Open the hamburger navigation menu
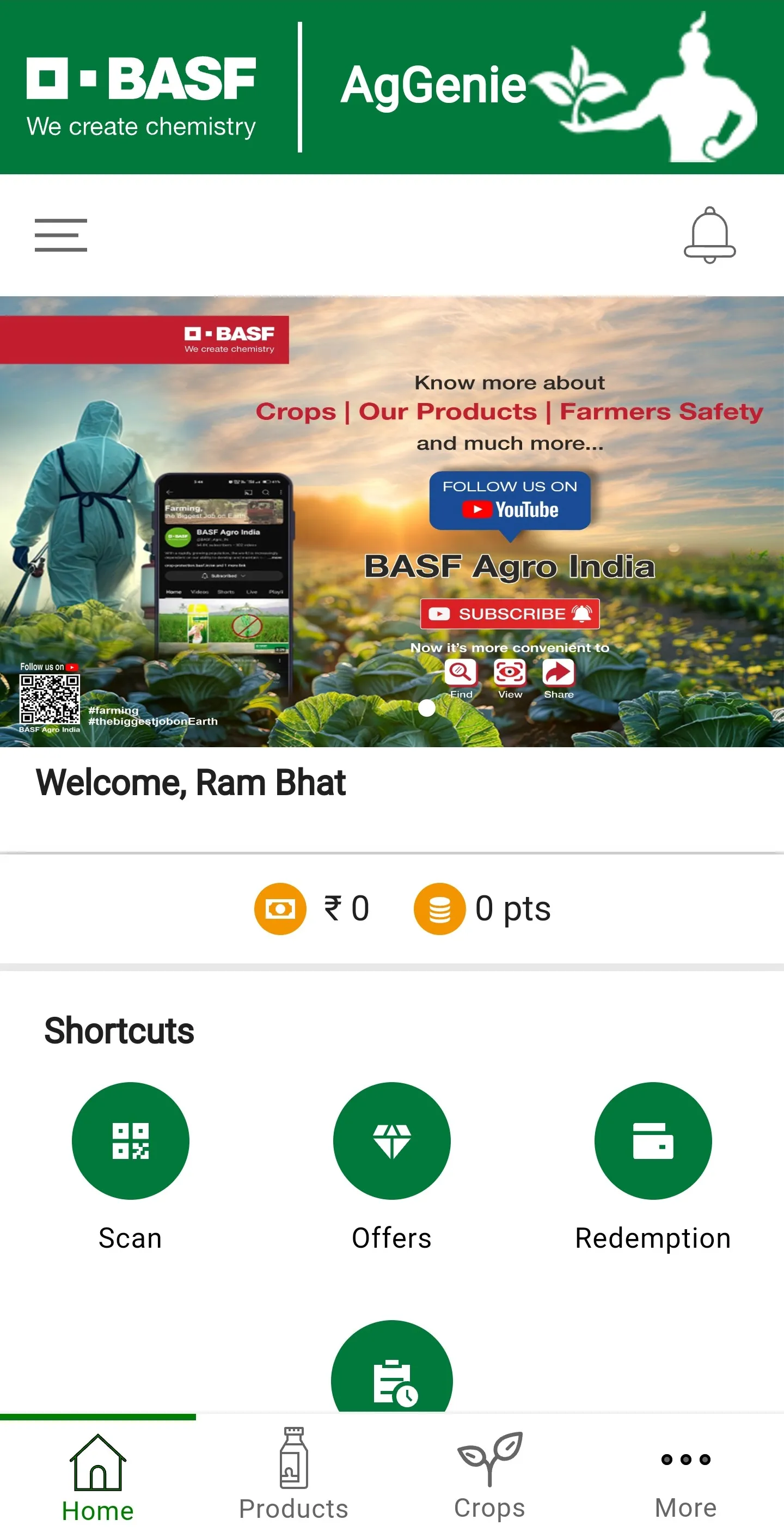This screenshot has width=784, height=1538. [x=60, y=235]
